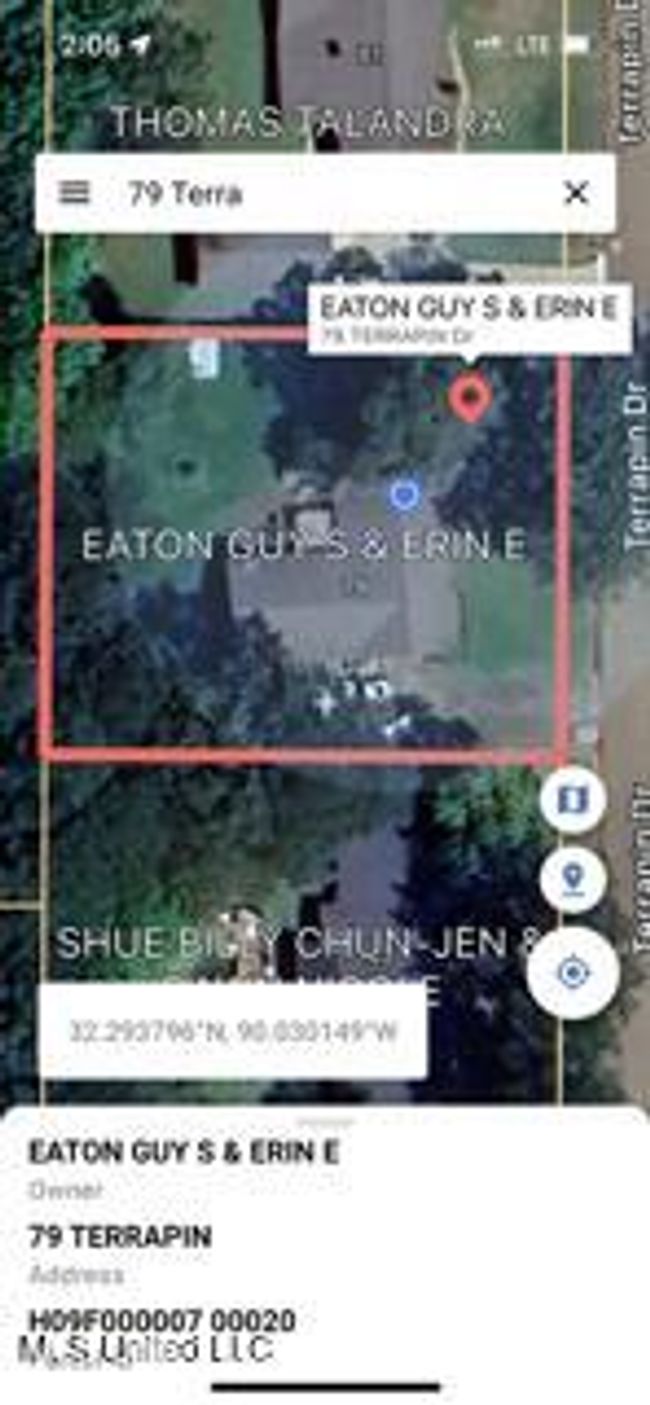This screenshot has height=1405, width=650.
Task: Tap the coordinates box
Action: (233, 1031)
